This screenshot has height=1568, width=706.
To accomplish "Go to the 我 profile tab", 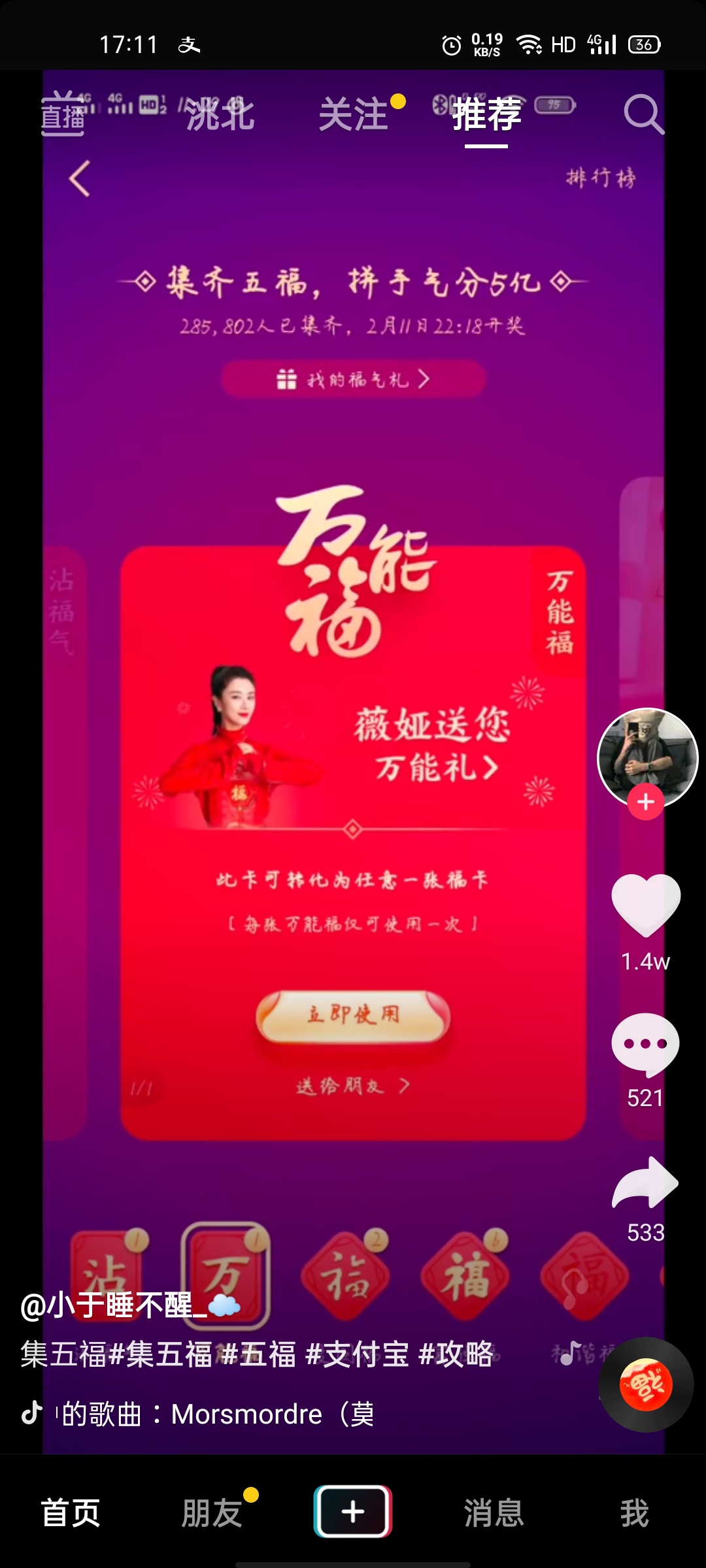I will [x=634, y=1512].
